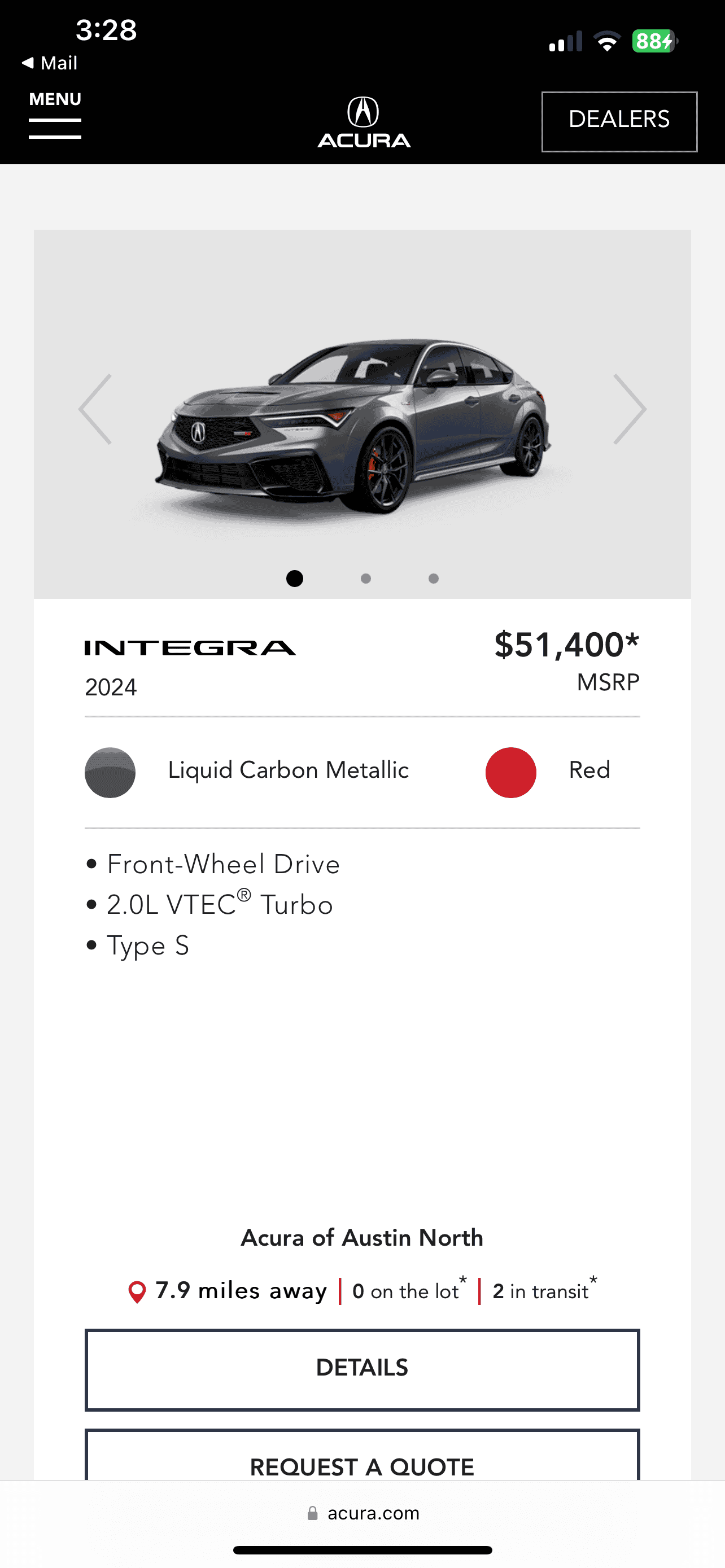Return to the Mail app
The height and width of the screenshot is (1568, 725).
click(50, 63)
